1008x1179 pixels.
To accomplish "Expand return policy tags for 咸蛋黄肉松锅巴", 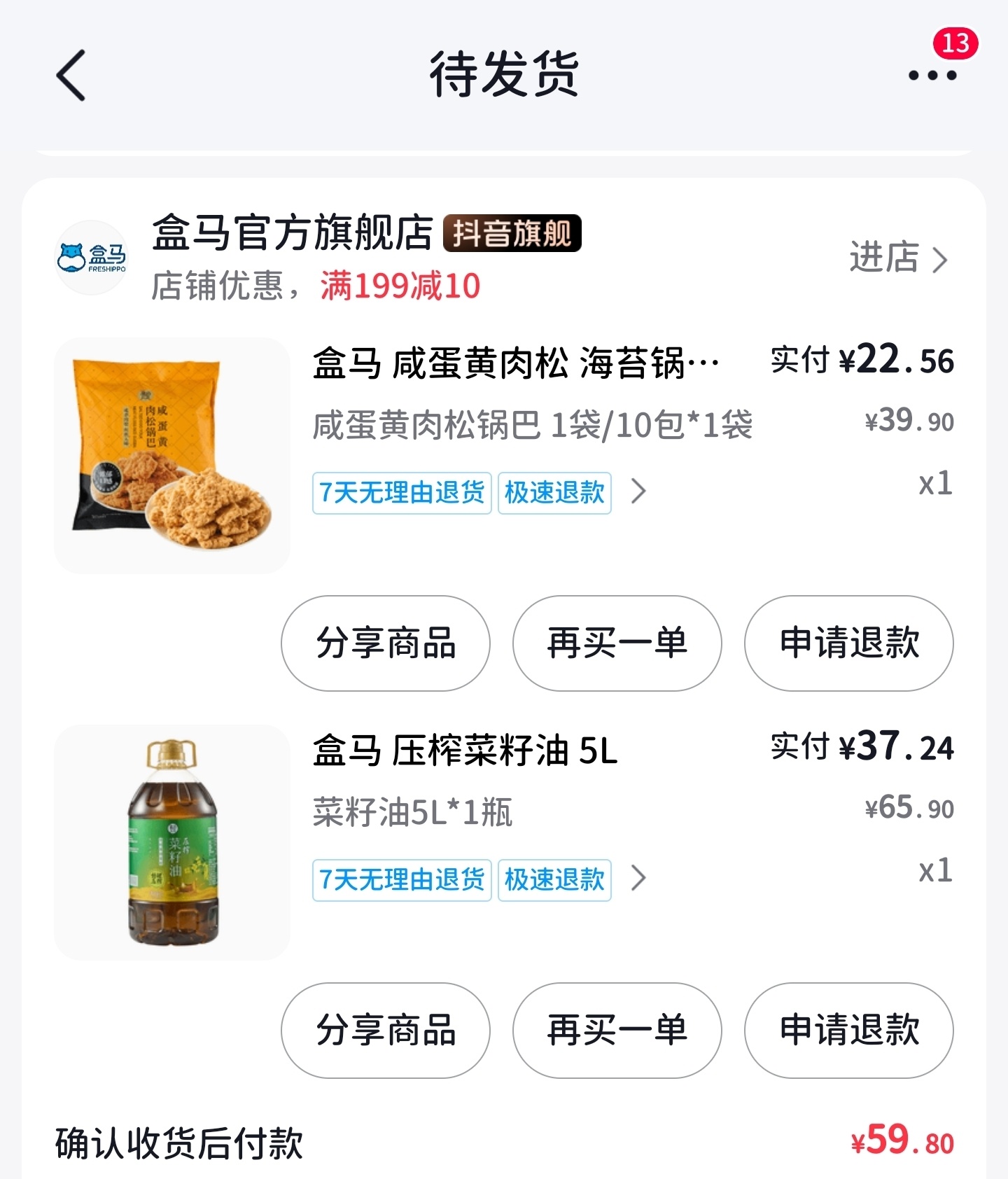I will point(638,492).
